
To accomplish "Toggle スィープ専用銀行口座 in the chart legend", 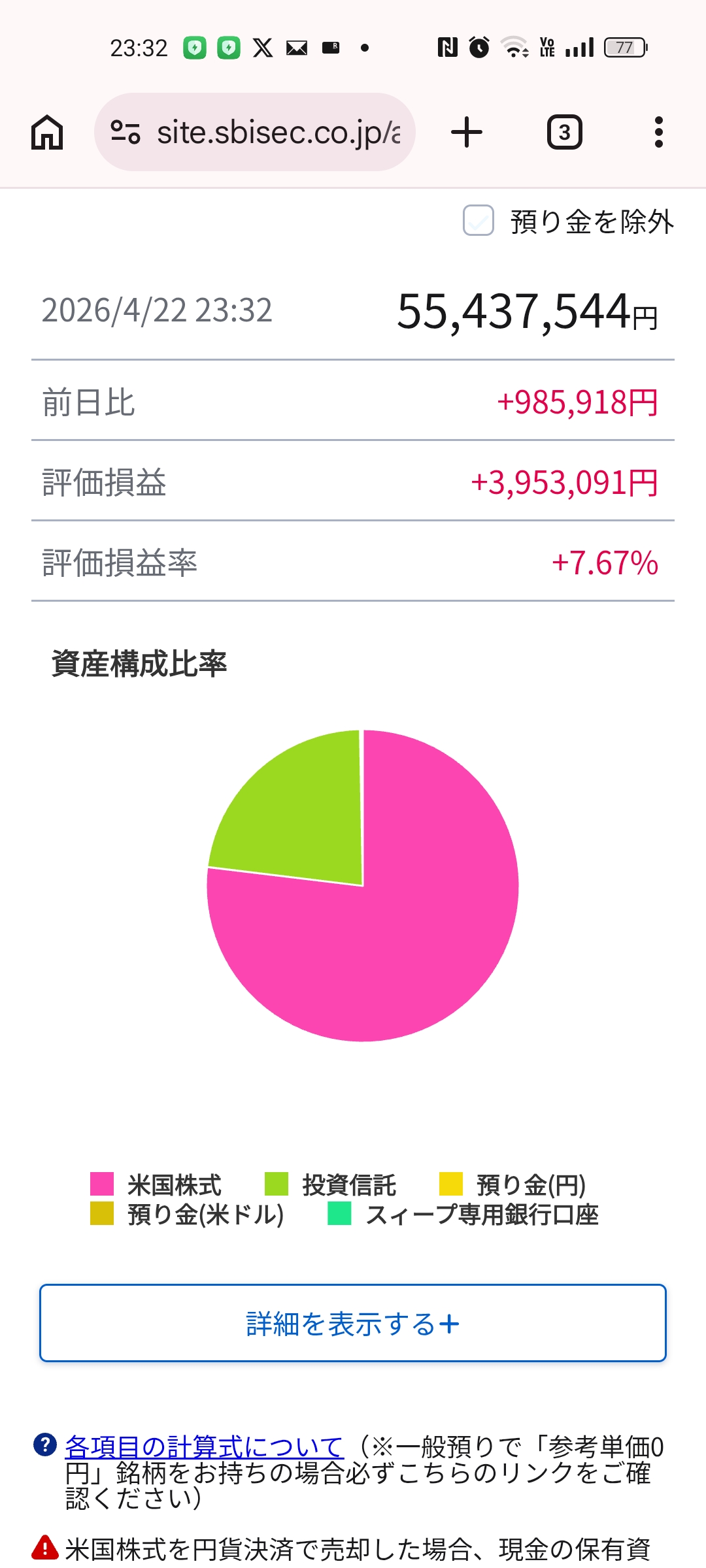I will pos(464,1215).
